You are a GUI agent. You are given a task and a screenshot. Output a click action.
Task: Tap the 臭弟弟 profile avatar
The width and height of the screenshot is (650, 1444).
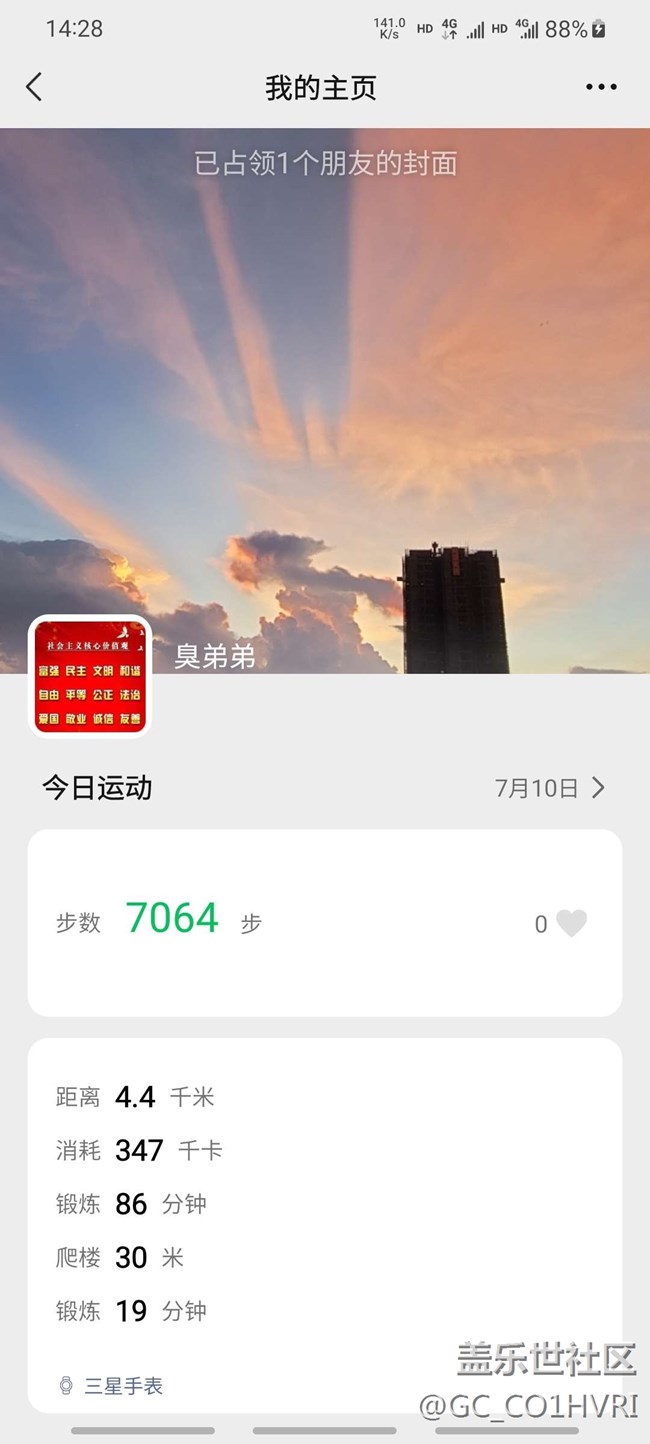pos(90,676)
